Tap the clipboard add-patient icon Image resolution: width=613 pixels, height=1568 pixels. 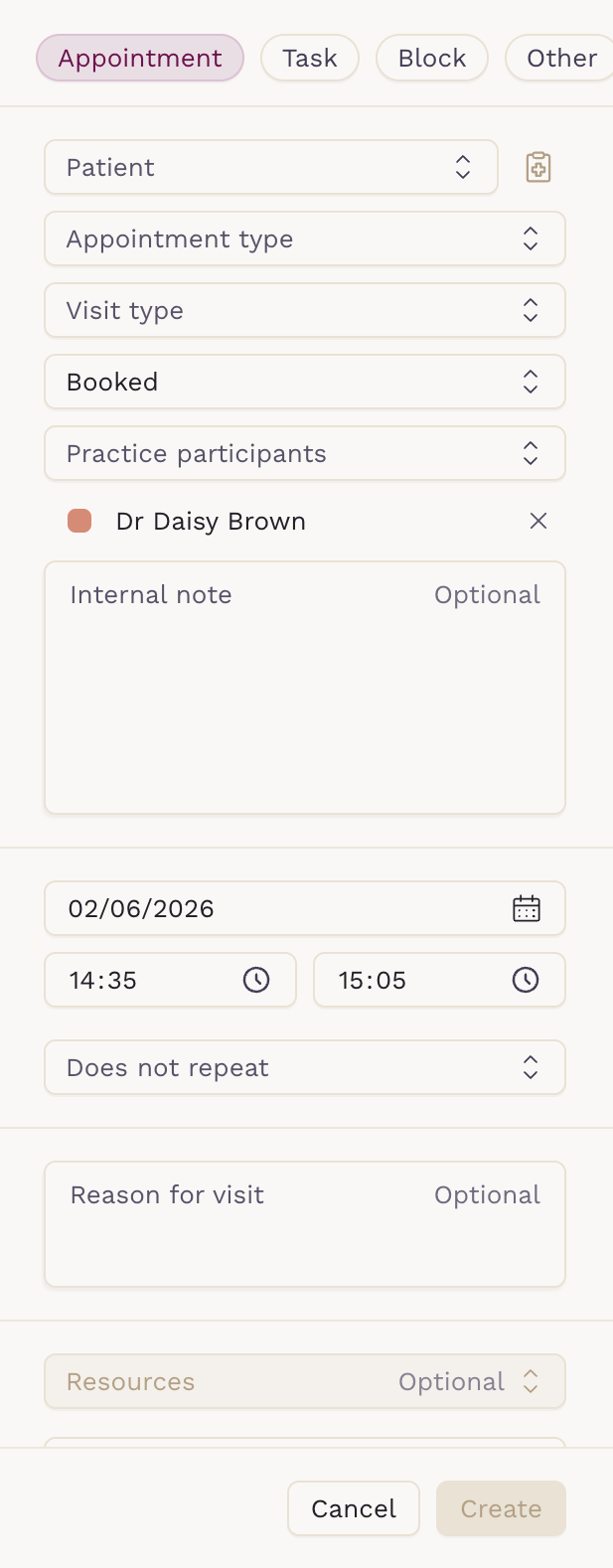pos(537,167)
